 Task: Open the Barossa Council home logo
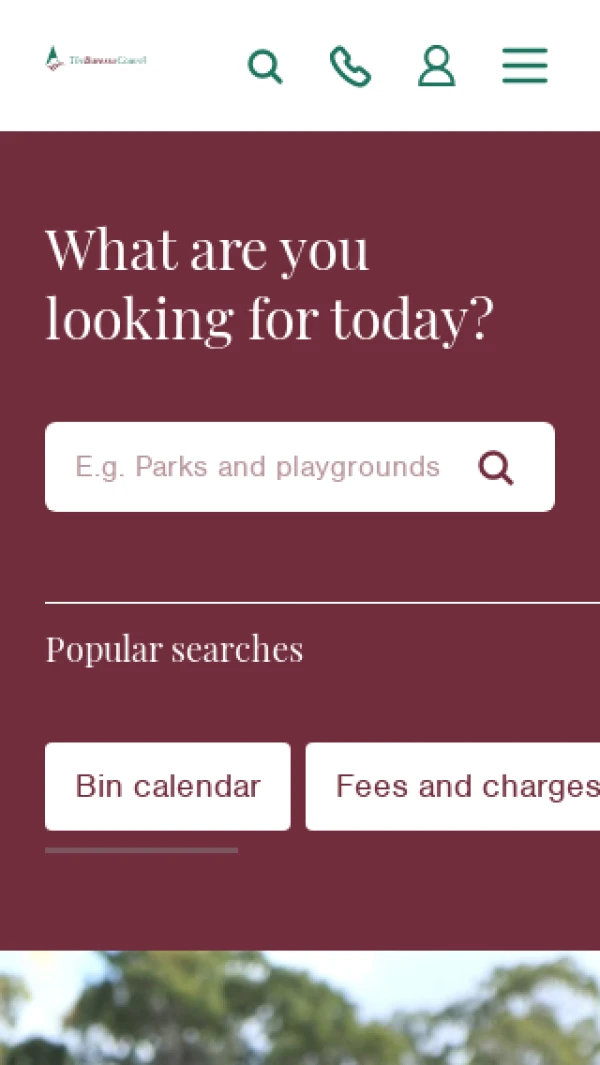[x=96, y=60]
